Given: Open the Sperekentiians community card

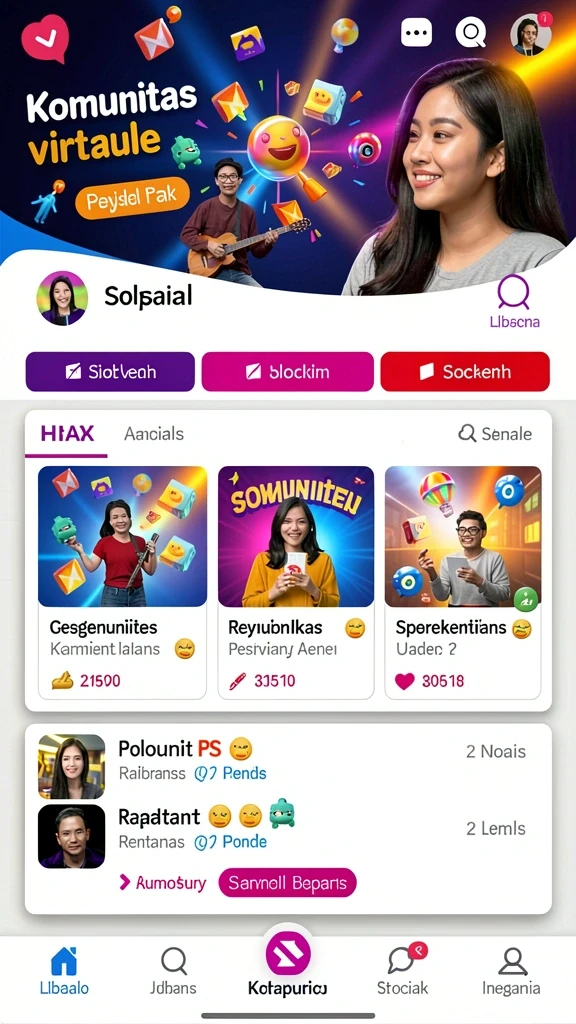Looking at the screenshot, I should click(x=463, y=583).
